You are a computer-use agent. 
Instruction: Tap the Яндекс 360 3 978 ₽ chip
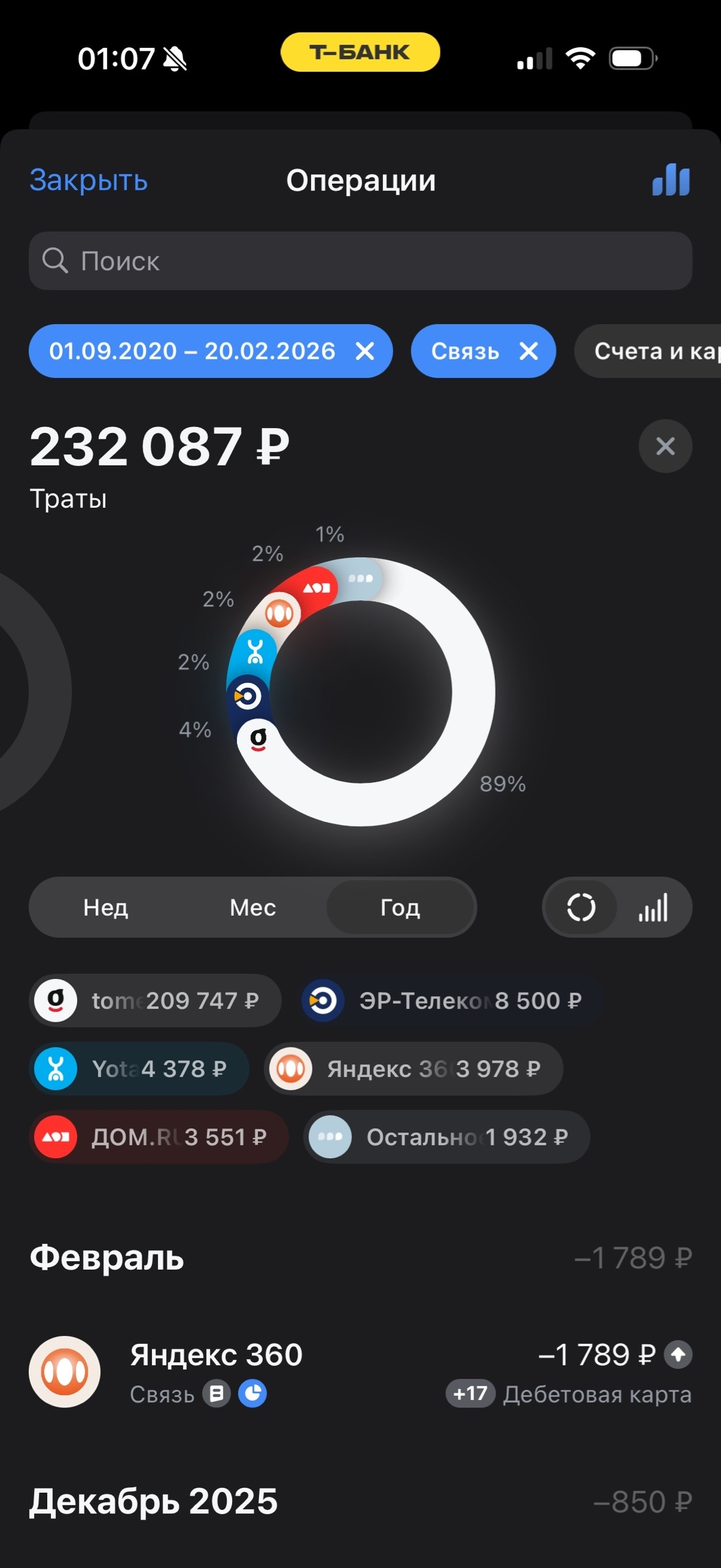pos(413,1069)
